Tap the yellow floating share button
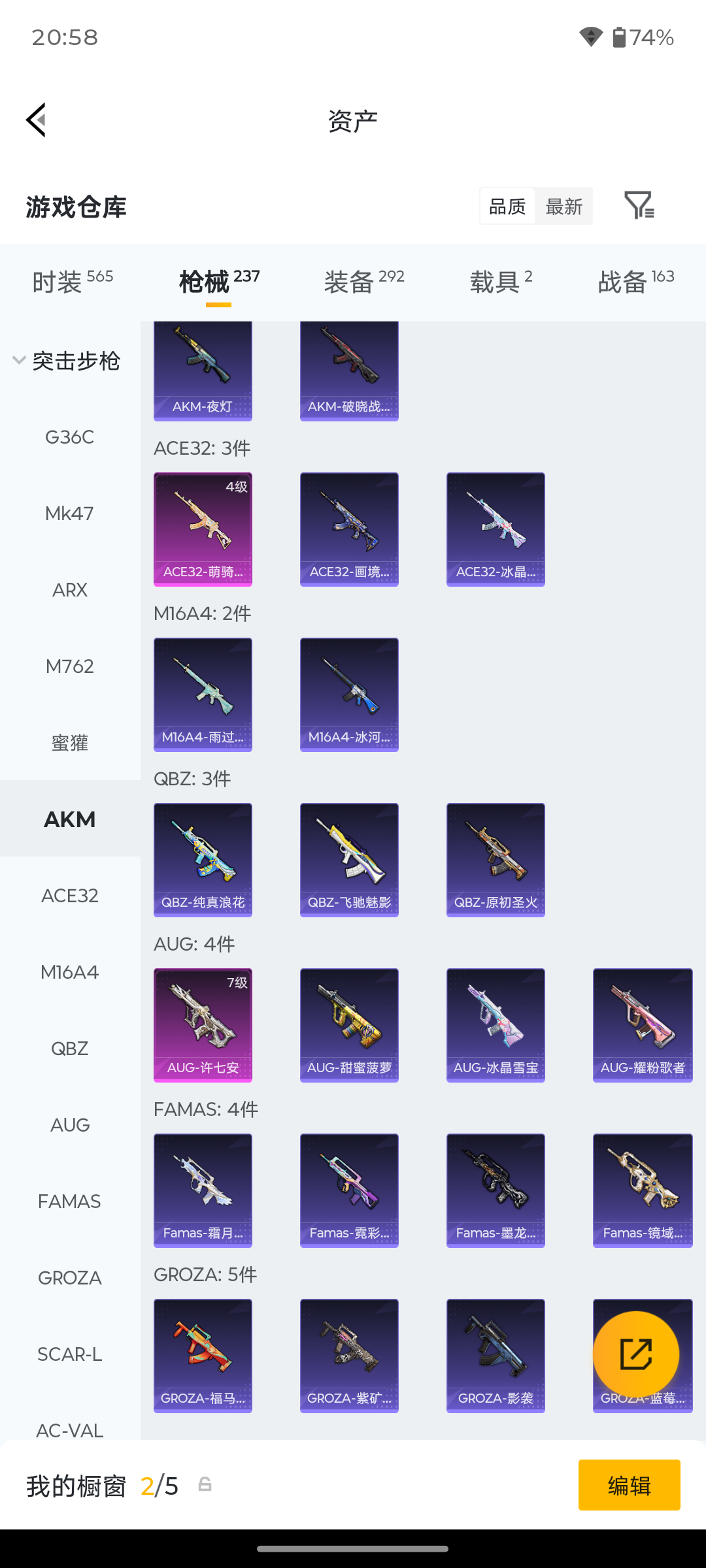This screenshot has height=1568, width=706. pos(636,1354)
